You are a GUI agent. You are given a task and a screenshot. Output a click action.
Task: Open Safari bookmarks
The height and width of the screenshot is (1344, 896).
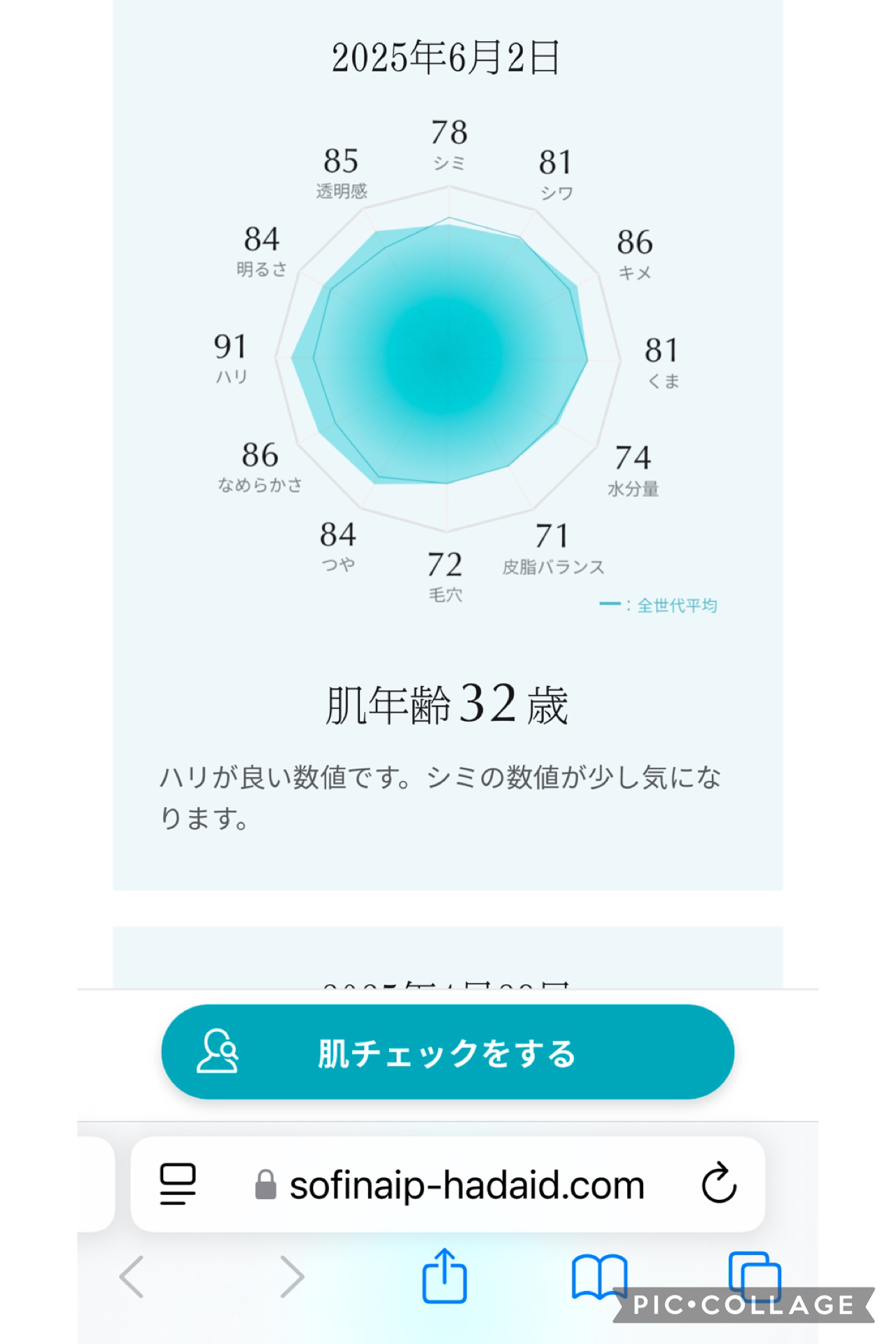pyautogui.click(x=598, y=1275)
